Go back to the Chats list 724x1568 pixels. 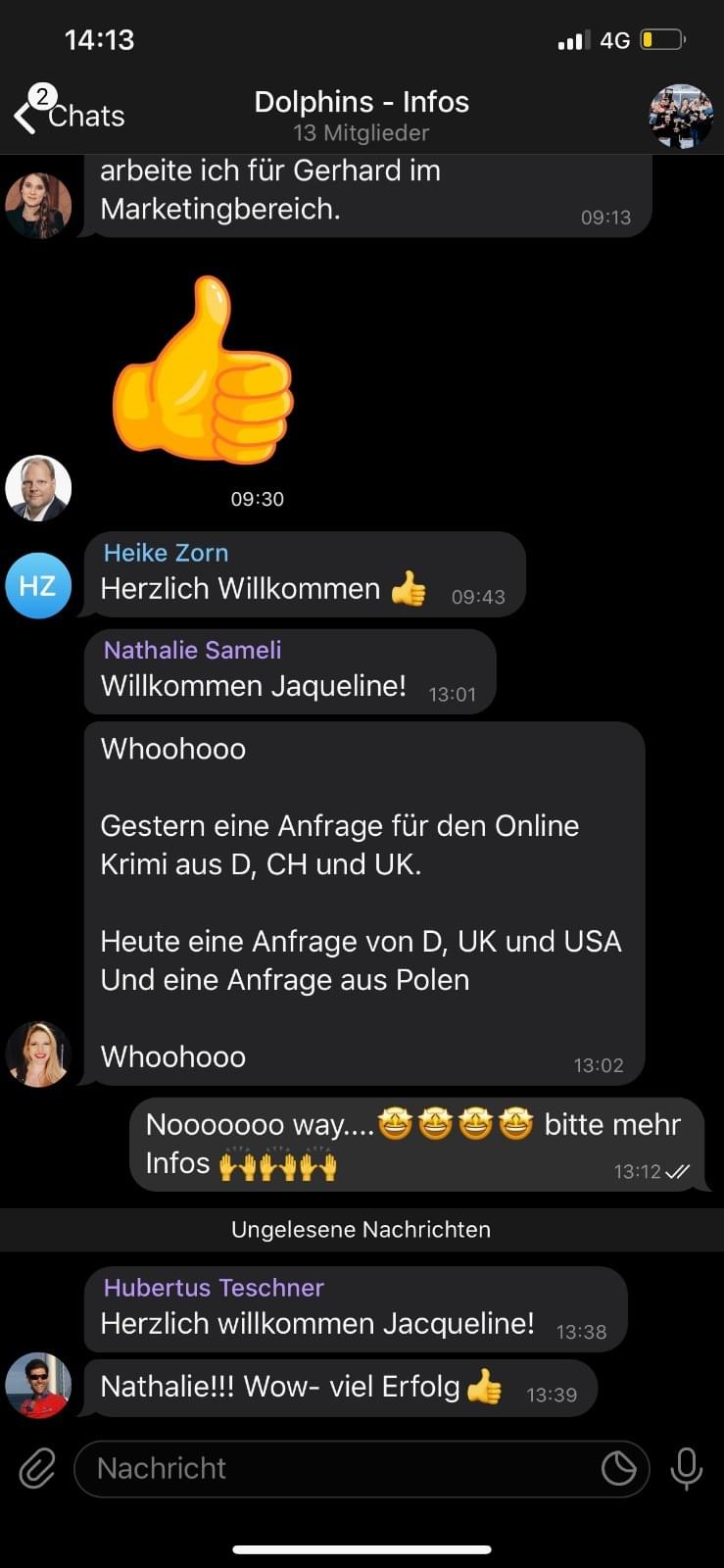pyautogui.click(x=69, y=116)
